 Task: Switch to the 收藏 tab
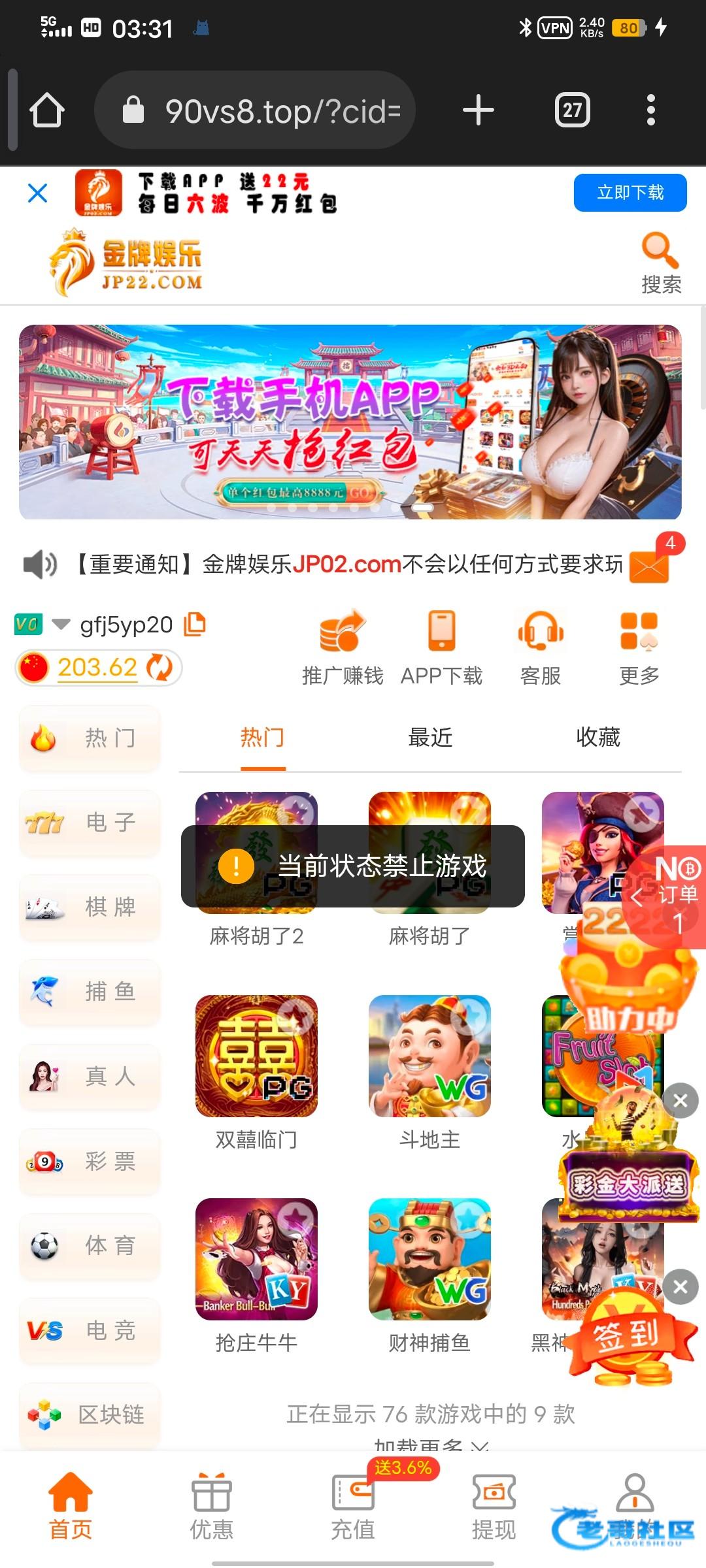[597, 738]
